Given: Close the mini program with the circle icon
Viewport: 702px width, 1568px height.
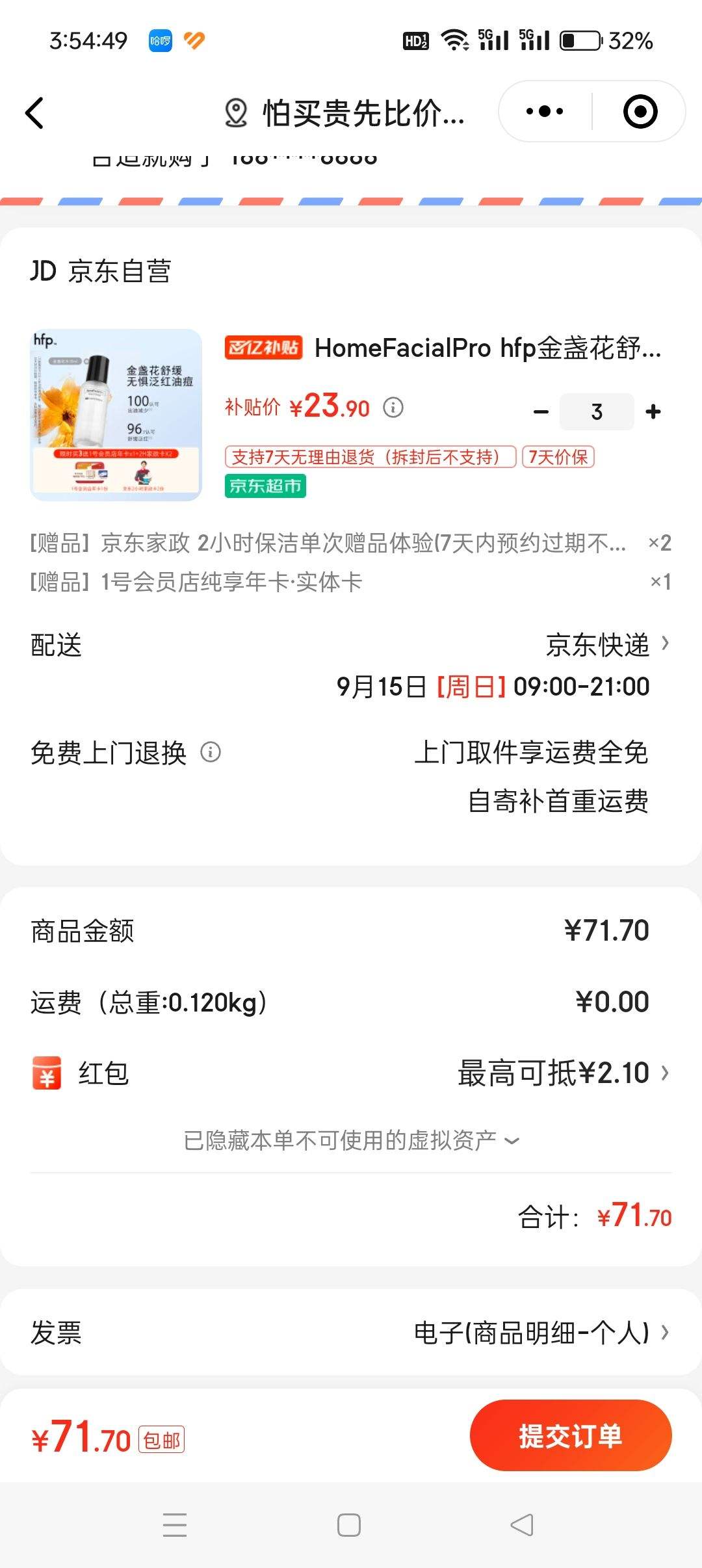Looking at the screenshot, I should [x=640, y=112].
